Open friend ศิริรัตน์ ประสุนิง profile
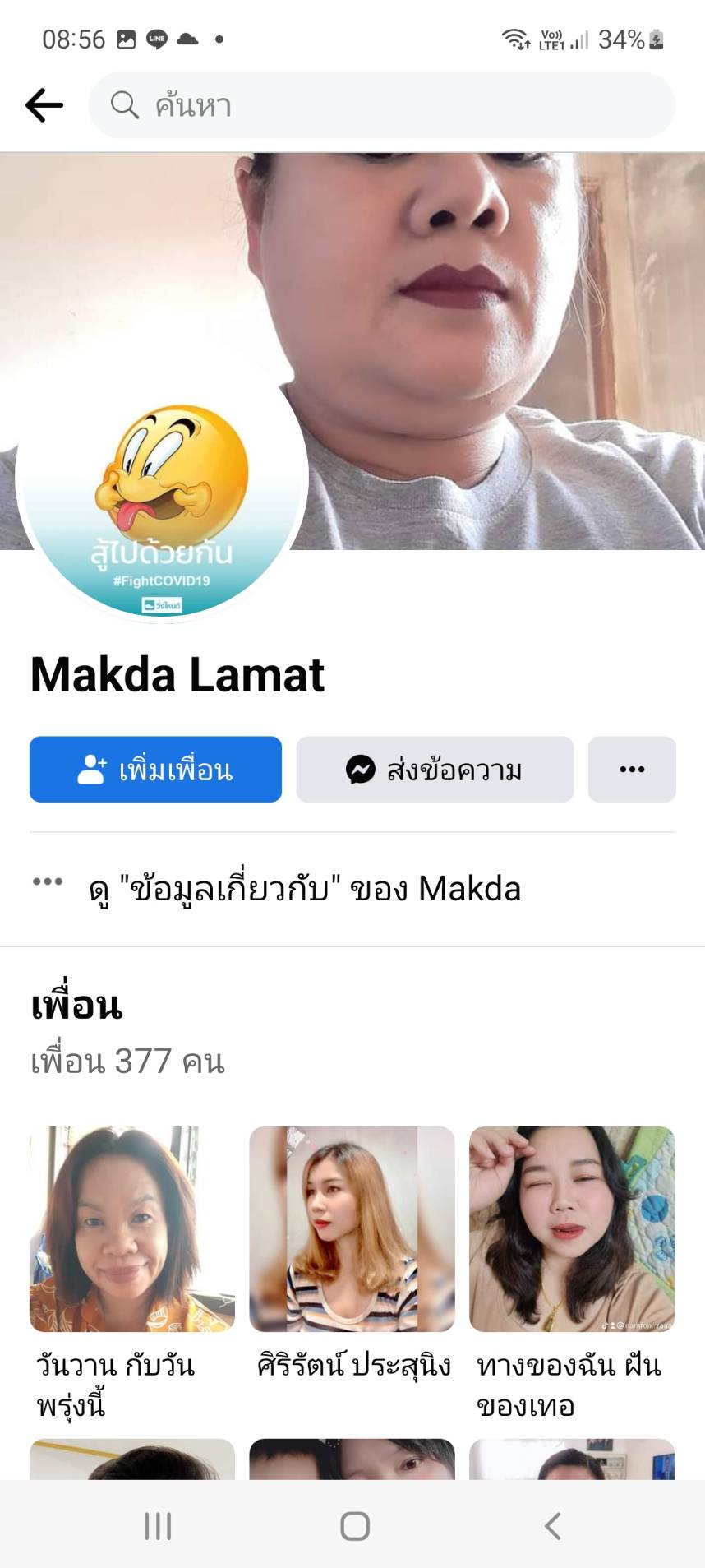 tap(352, 1229)
